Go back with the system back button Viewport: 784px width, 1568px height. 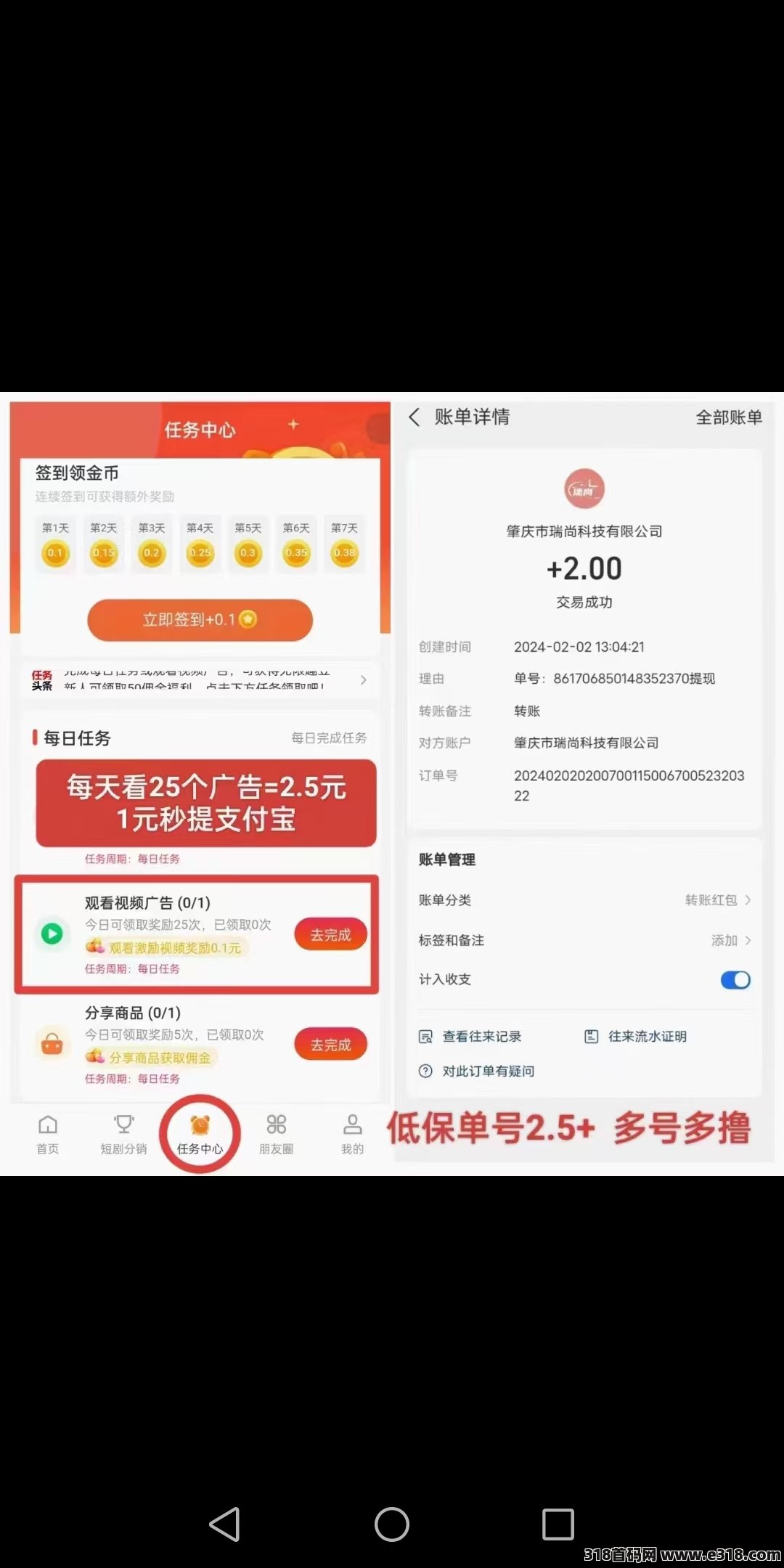(x=225, y=1524)
